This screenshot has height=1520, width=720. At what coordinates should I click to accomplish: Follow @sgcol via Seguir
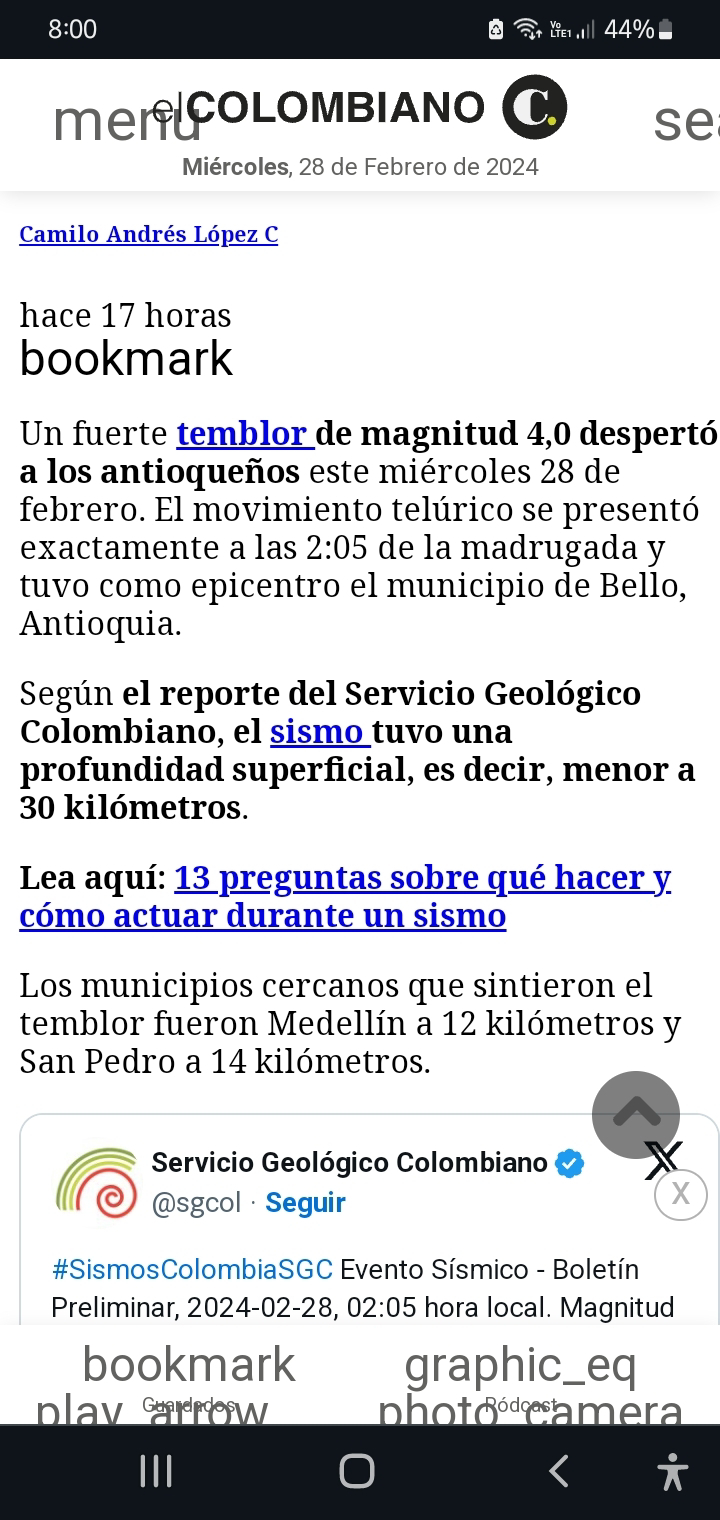click(x=305, y=1203)
